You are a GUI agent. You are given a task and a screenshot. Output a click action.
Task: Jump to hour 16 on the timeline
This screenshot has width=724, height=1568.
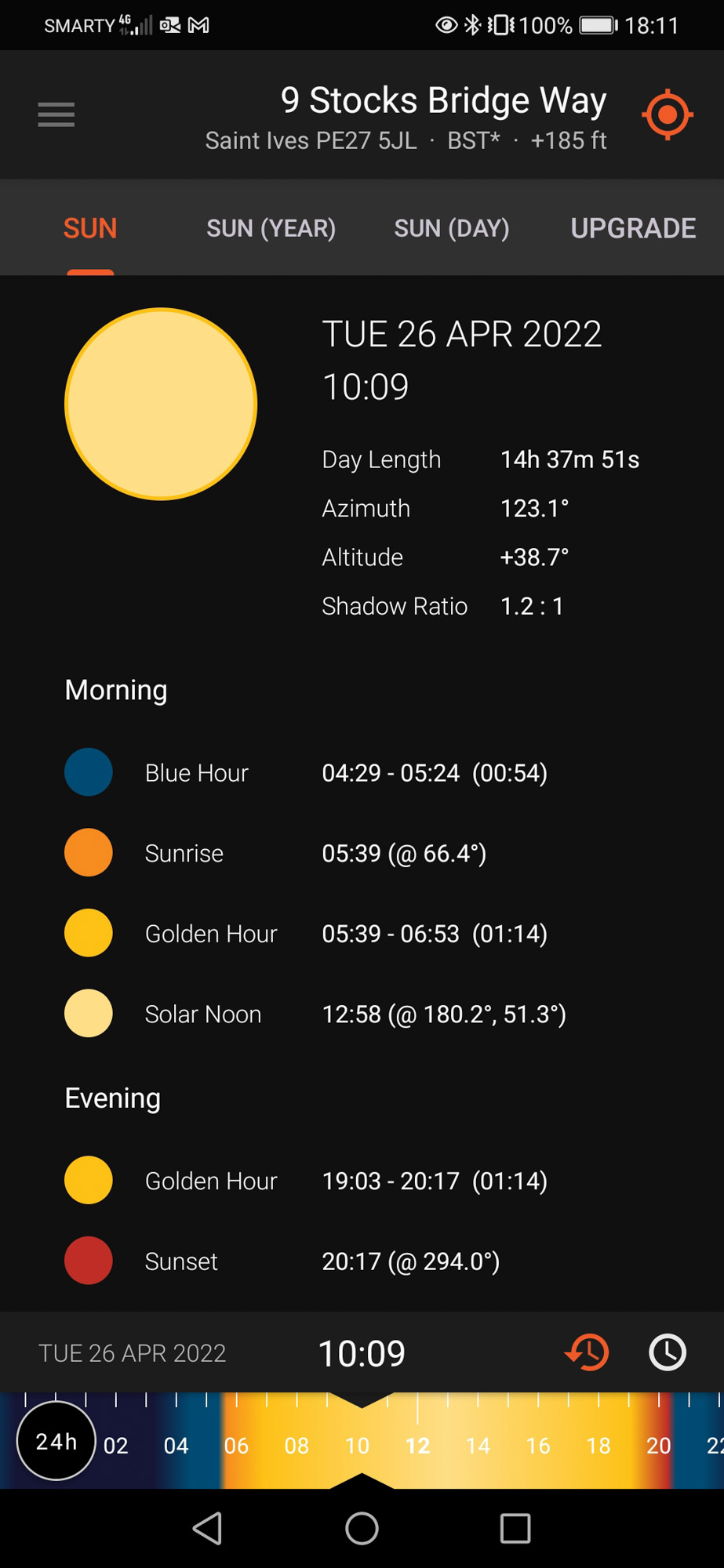538,1446
